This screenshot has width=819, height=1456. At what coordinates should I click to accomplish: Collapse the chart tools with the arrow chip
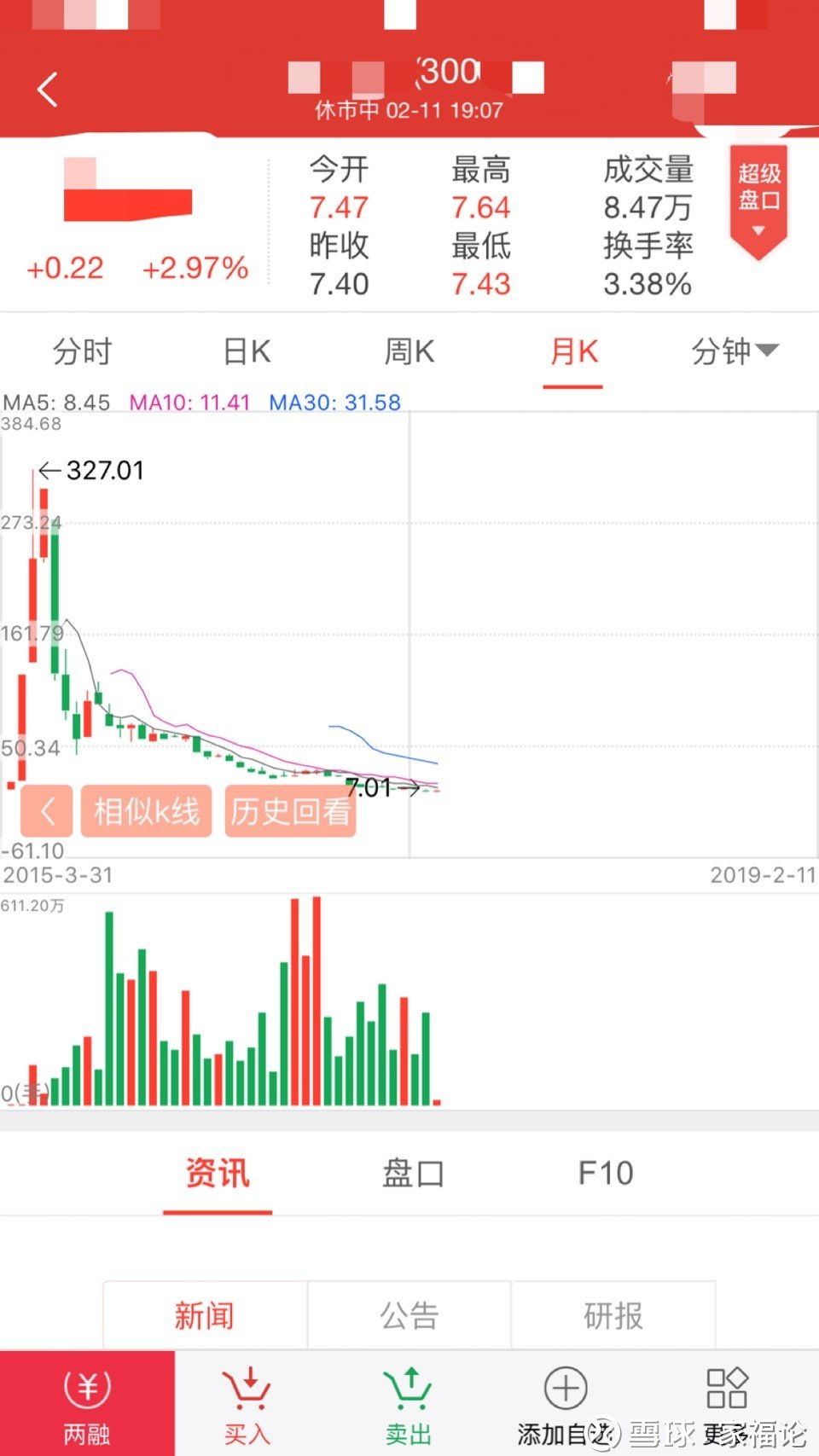point(48,810)
